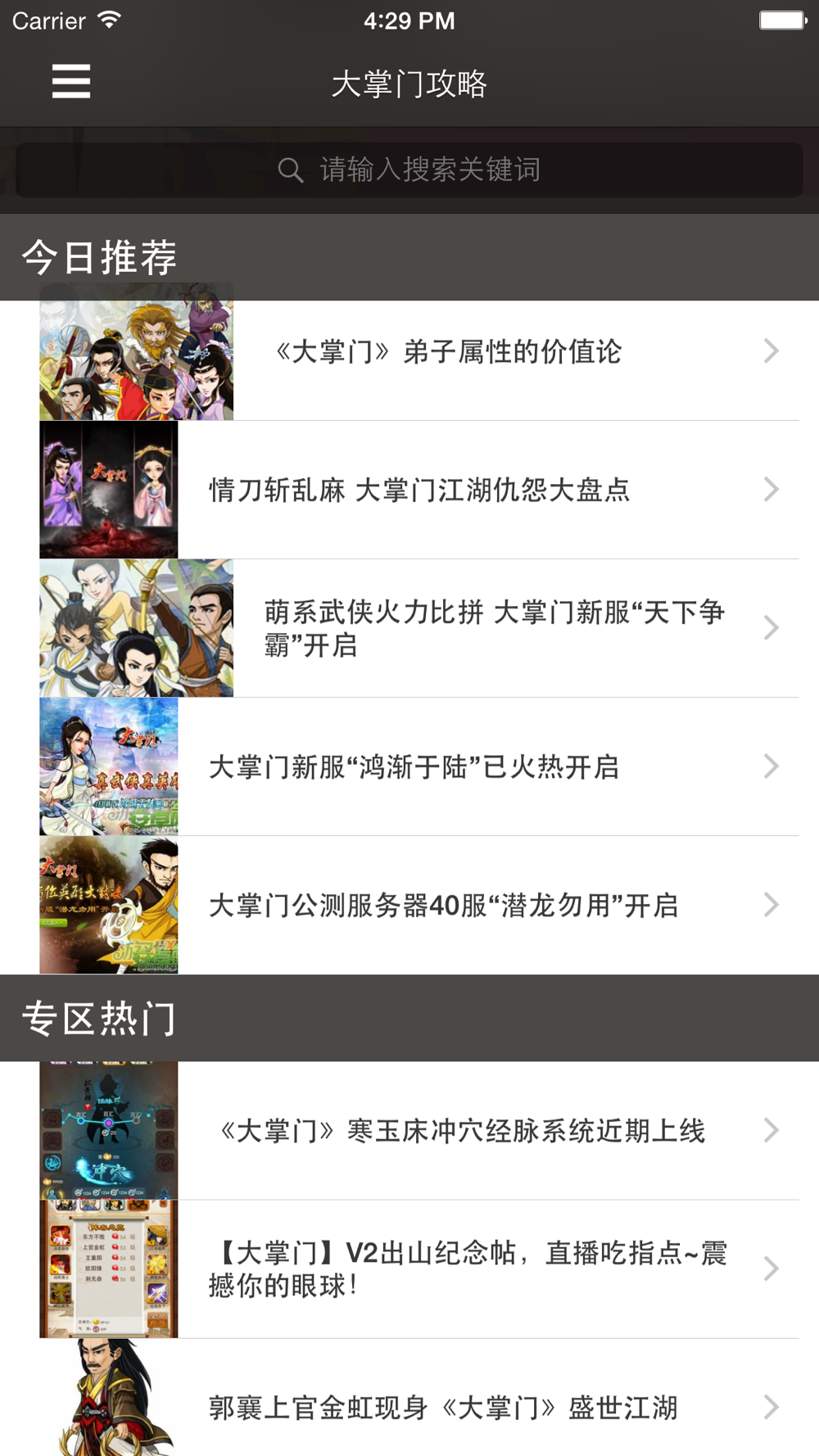Tap the 请输入搜索关键词 search box

point(409,170)
